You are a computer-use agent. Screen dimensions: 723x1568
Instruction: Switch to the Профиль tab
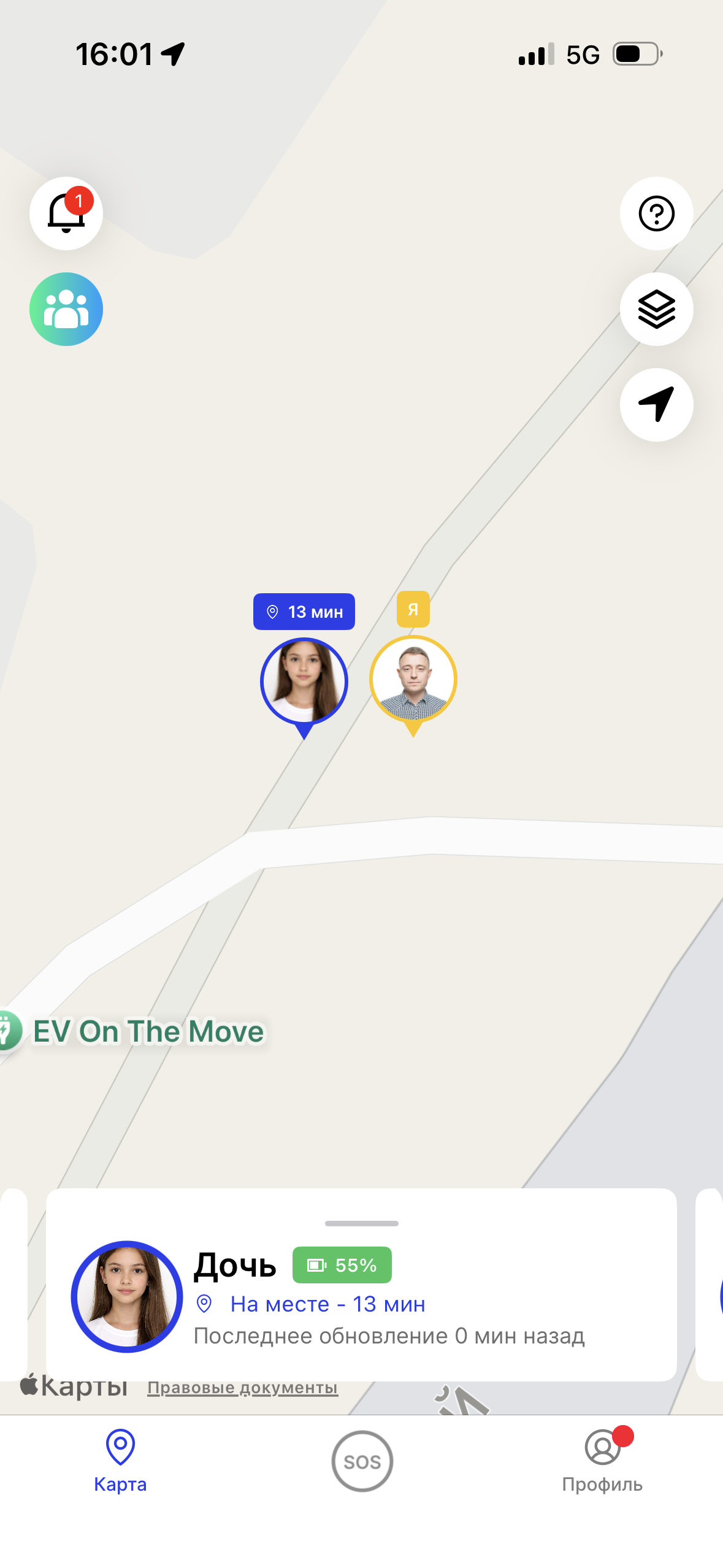pos(602,1461)
